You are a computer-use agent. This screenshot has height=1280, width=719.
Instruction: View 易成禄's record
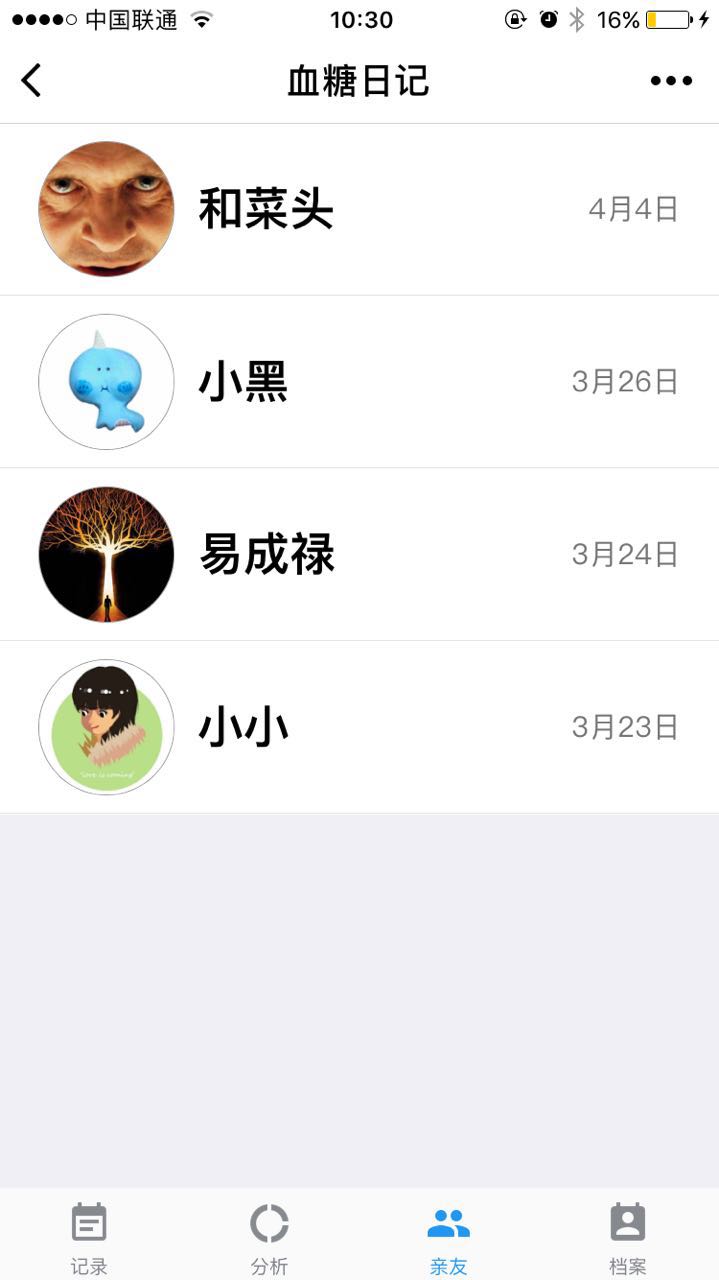[359, 555]
